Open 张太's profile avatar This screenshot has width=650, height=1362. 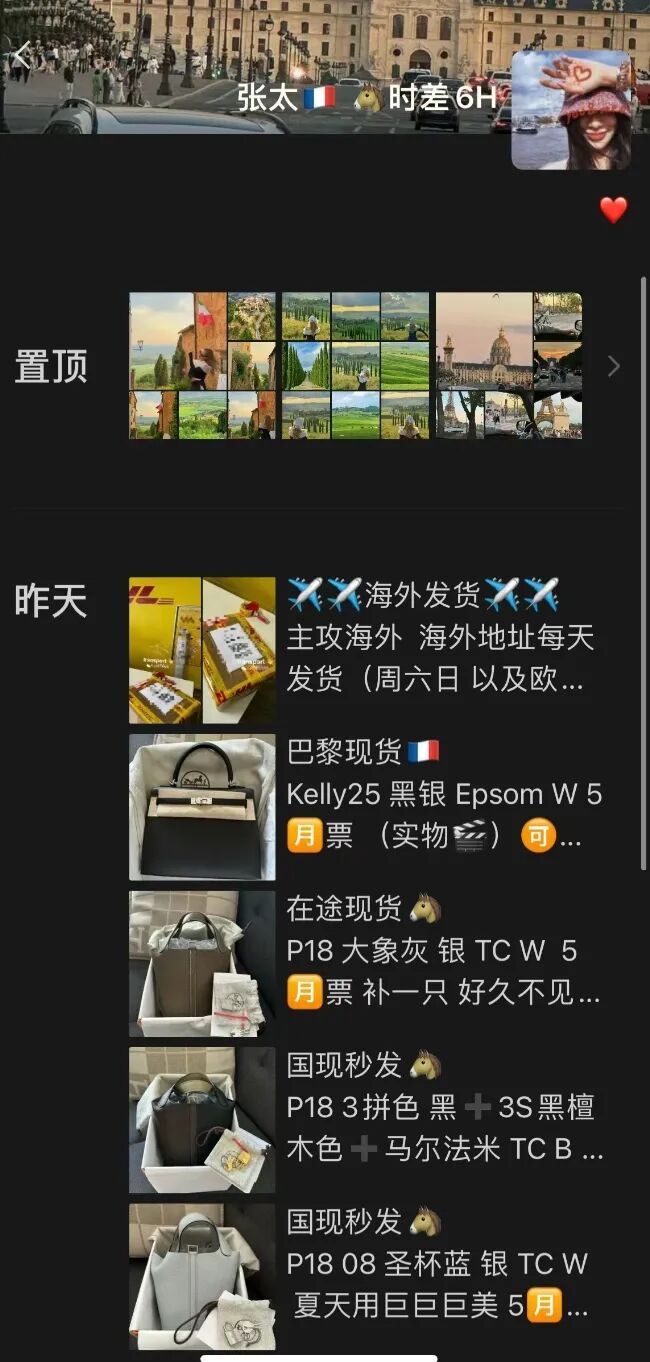click(x=571, y=110)
